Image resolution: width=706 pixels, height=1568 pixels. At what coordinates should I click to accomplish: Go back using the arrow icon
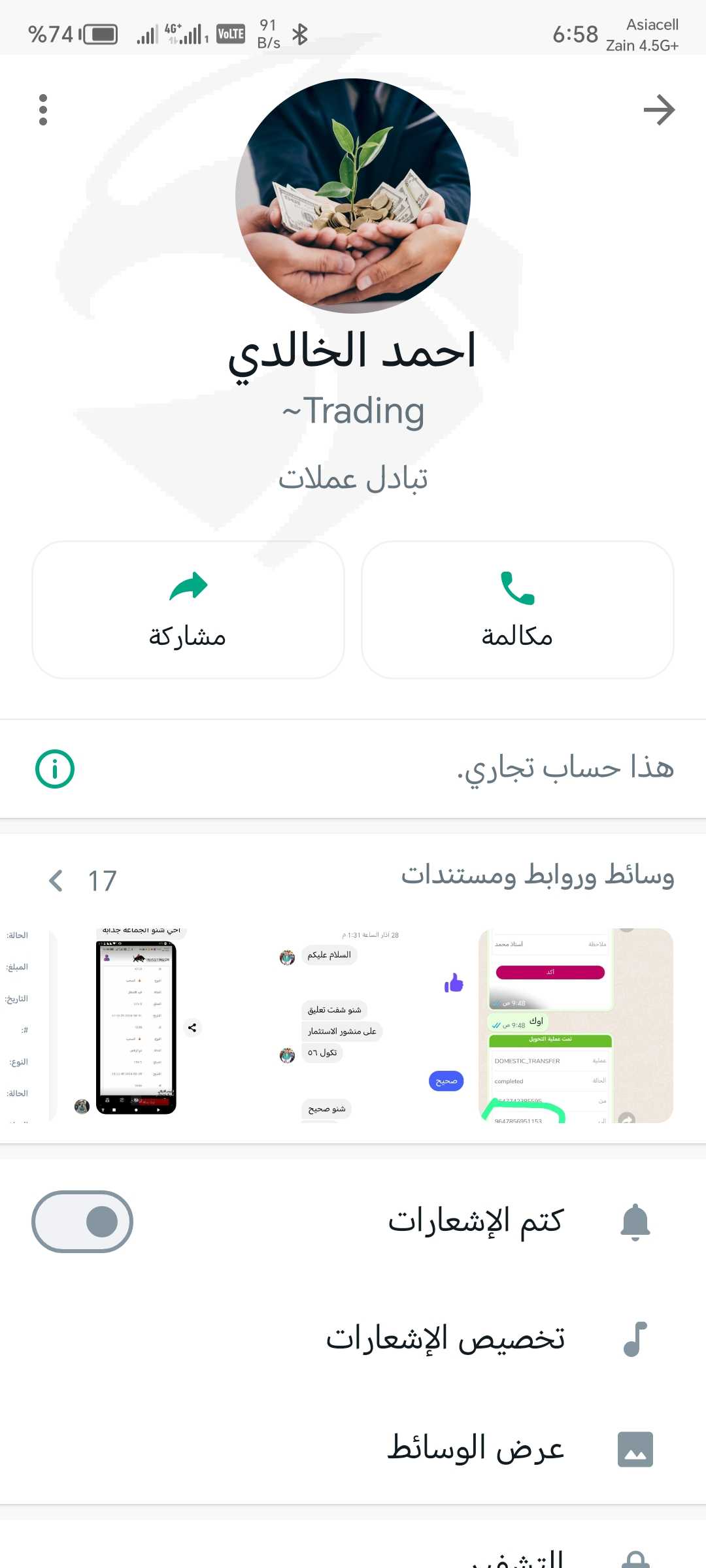(x=658, y=110)
